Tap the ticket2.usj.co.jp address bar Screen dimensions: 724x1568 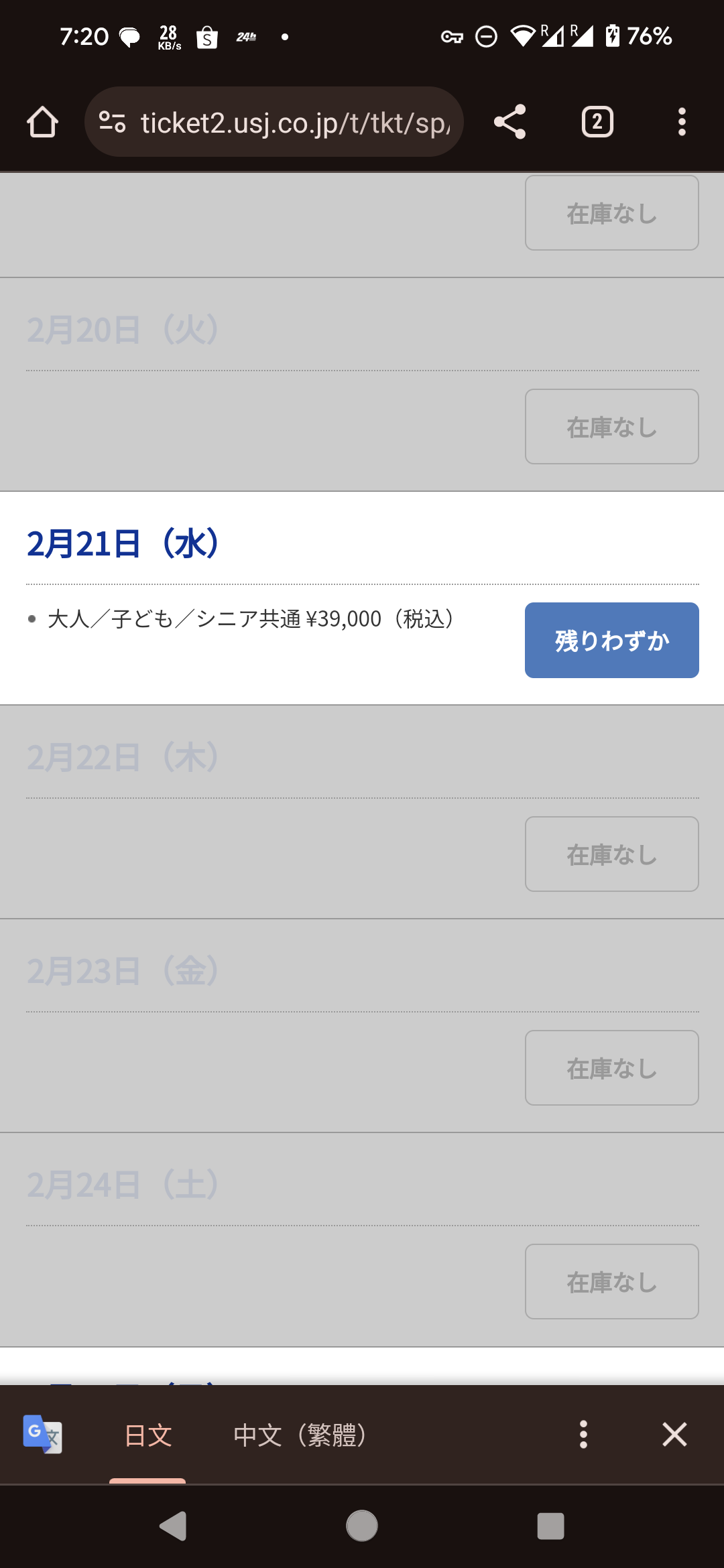coord(295,123)
